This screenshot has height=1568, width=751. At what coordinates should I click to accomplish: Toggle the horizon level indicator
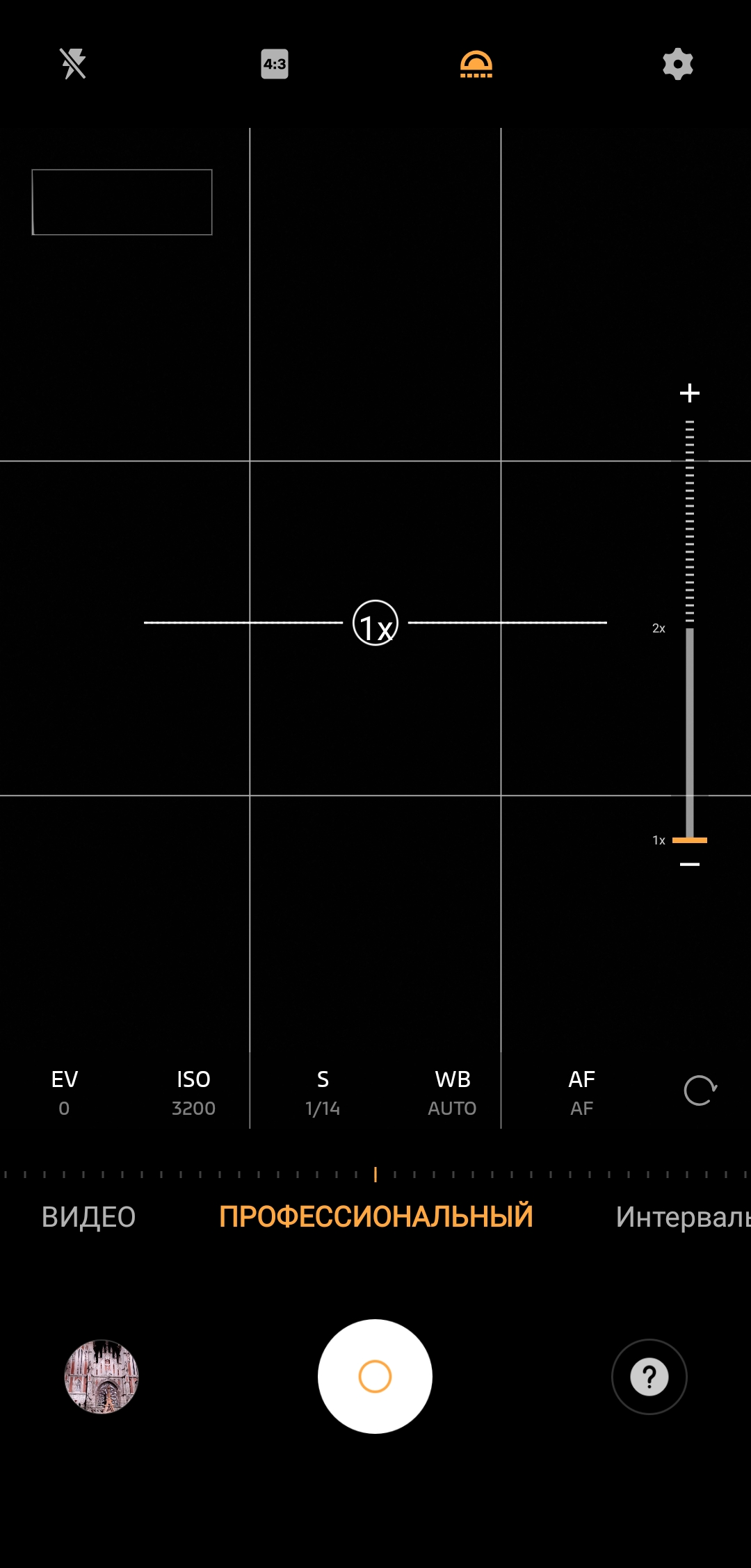pyautogui.click(x=476, y=64)
